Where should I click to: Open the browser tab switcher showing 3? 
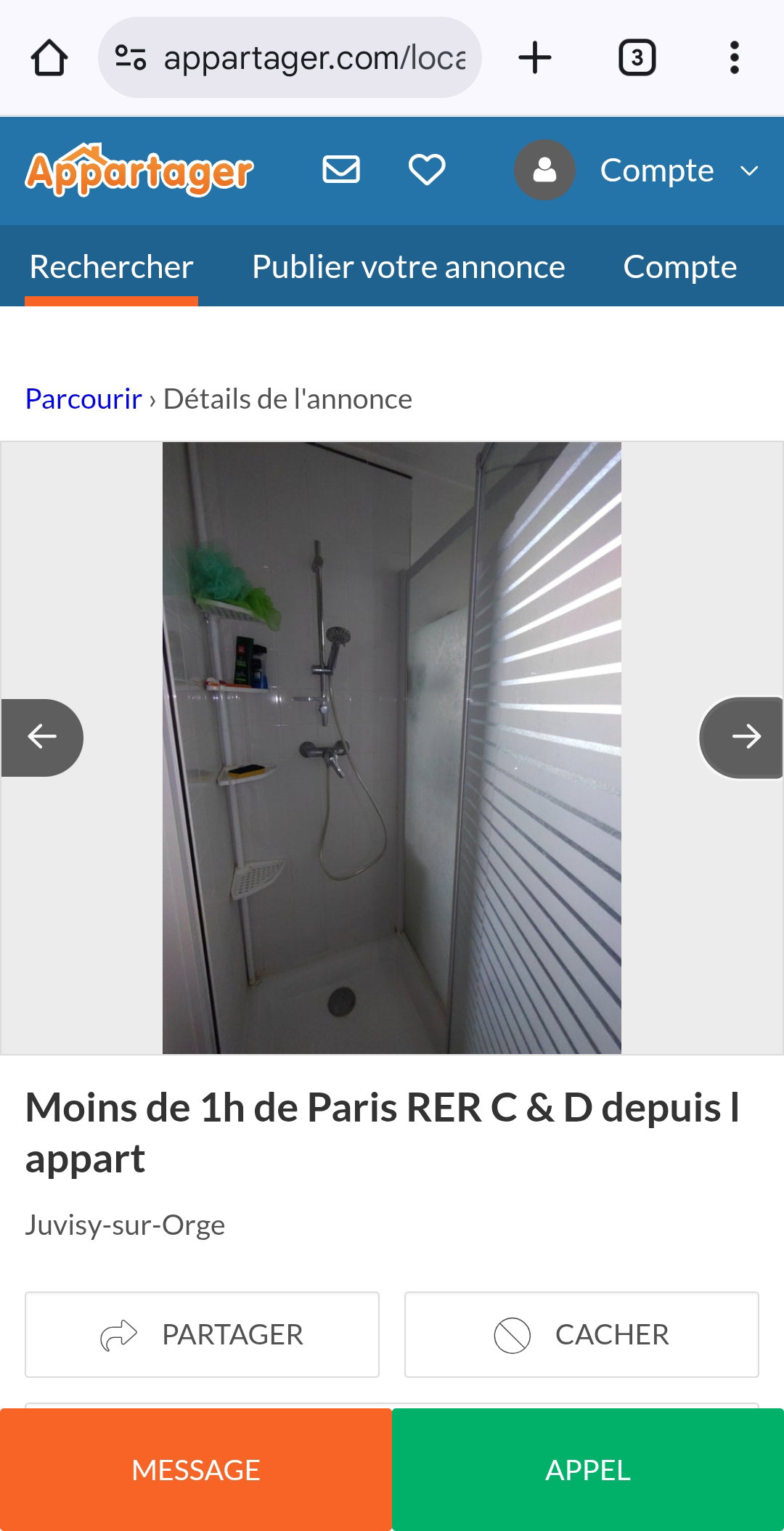click(x=637, y=58)
